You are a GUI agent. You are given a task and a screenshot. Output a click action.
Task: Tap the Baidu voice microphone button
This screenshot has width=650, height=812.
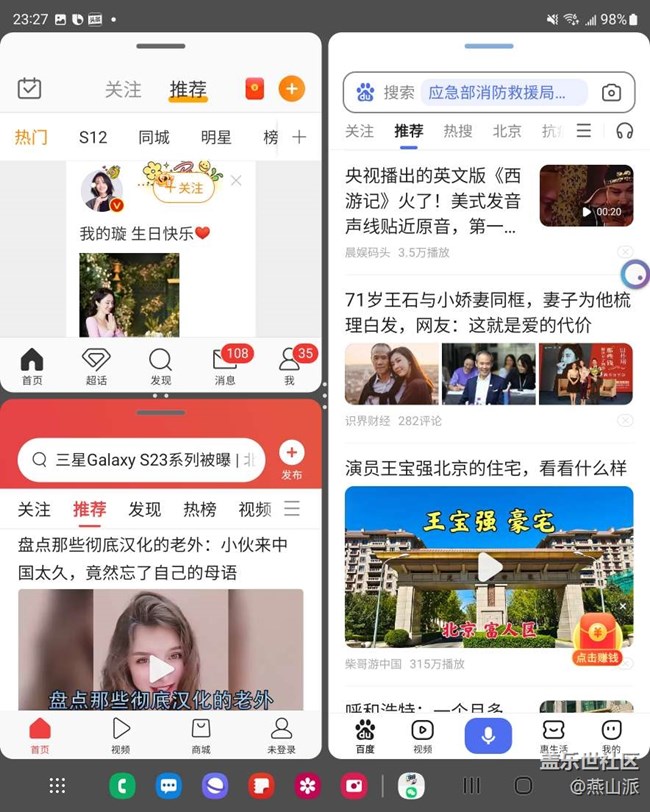pyautogui.click(x=488, y=735)
